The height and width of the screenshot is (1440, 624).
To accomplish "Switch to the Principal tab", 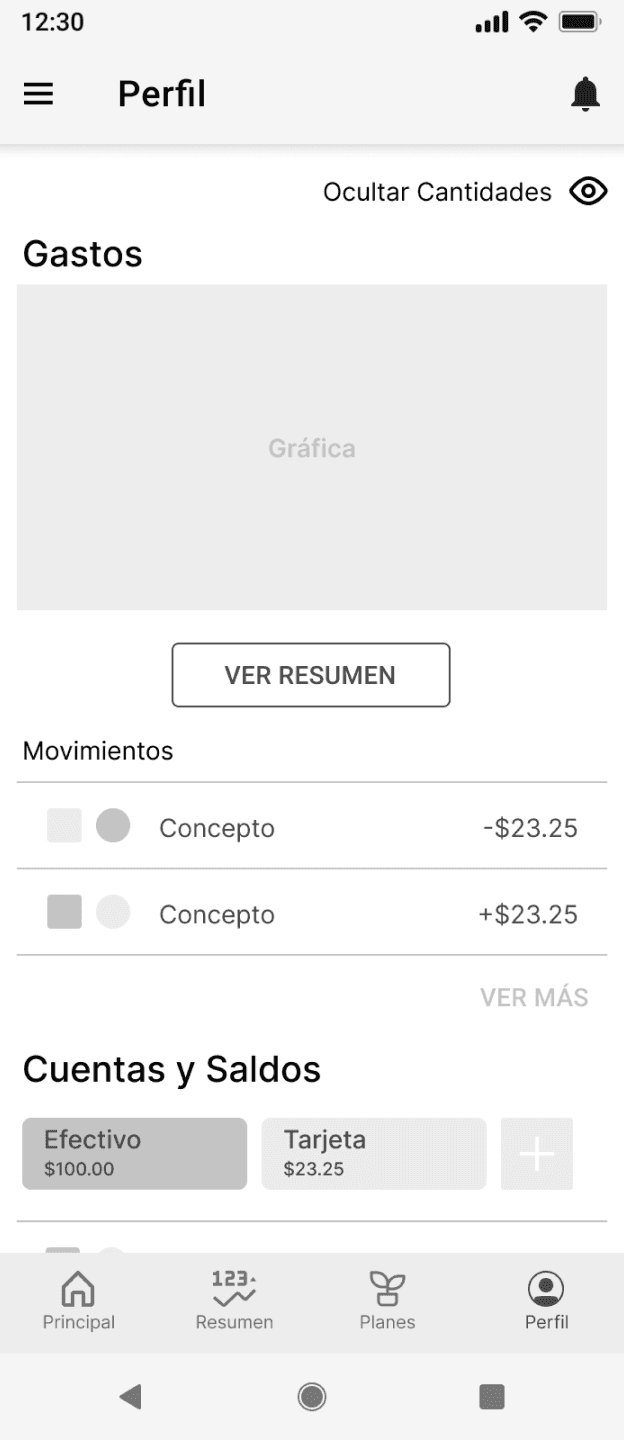I will [78, 1302].
